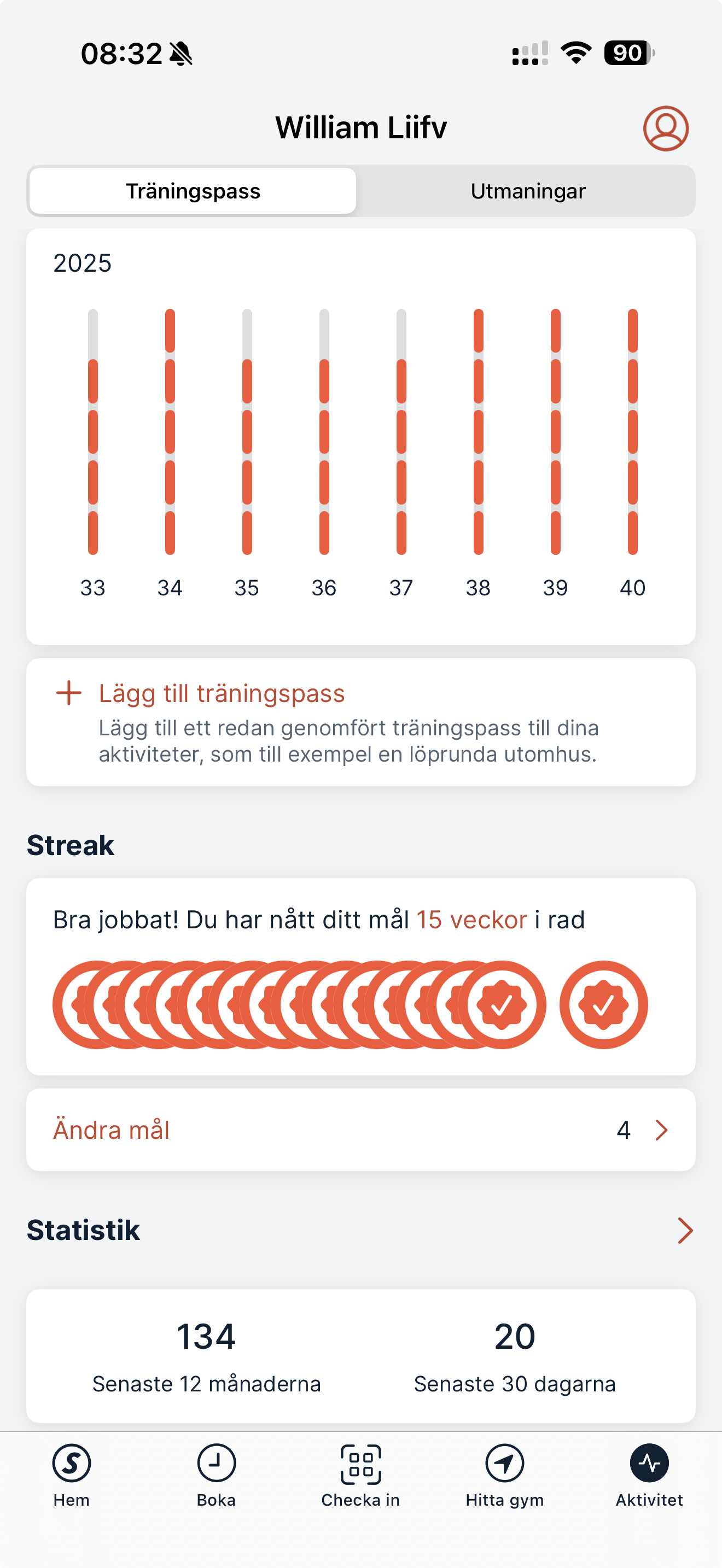The image size is (722, 1568).
Task: Switch to the Utmaningar tab
Action: pyautogui.click(x=527, y=191)
